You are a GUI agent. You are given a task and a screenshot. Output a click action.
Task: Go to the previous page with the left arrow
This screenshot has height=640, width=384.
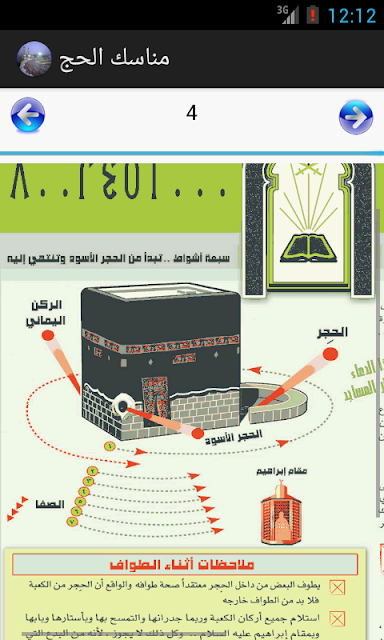pyautogui.click(x=28, y=115)
